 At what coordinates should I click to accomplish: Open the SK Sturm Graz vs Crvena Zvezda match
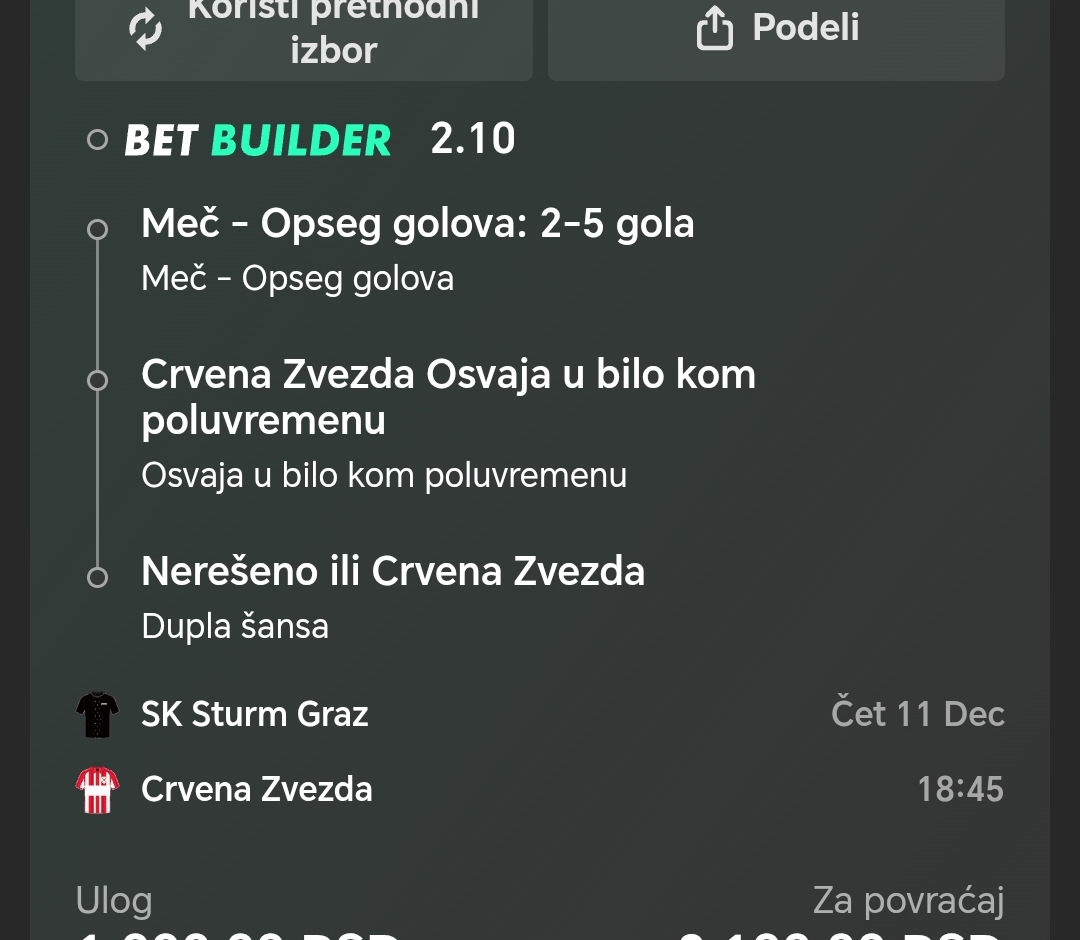point(540,751)
